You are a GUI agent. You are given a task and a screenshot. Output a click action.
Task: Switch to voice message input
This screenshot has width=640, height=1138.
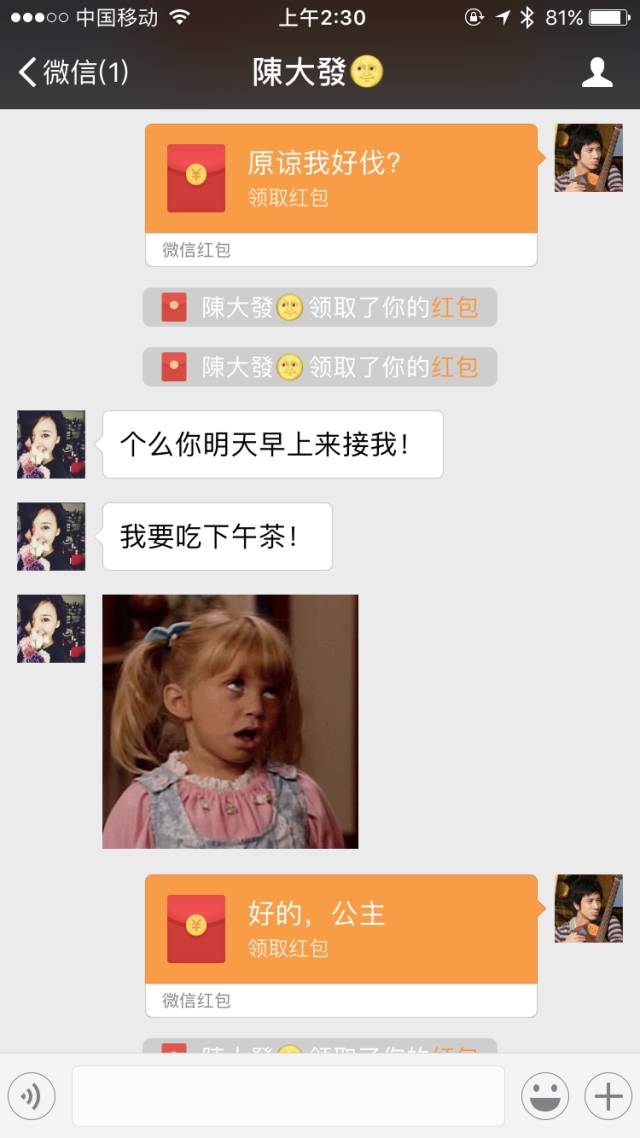pyautogui.click(x=31, y=1096)
